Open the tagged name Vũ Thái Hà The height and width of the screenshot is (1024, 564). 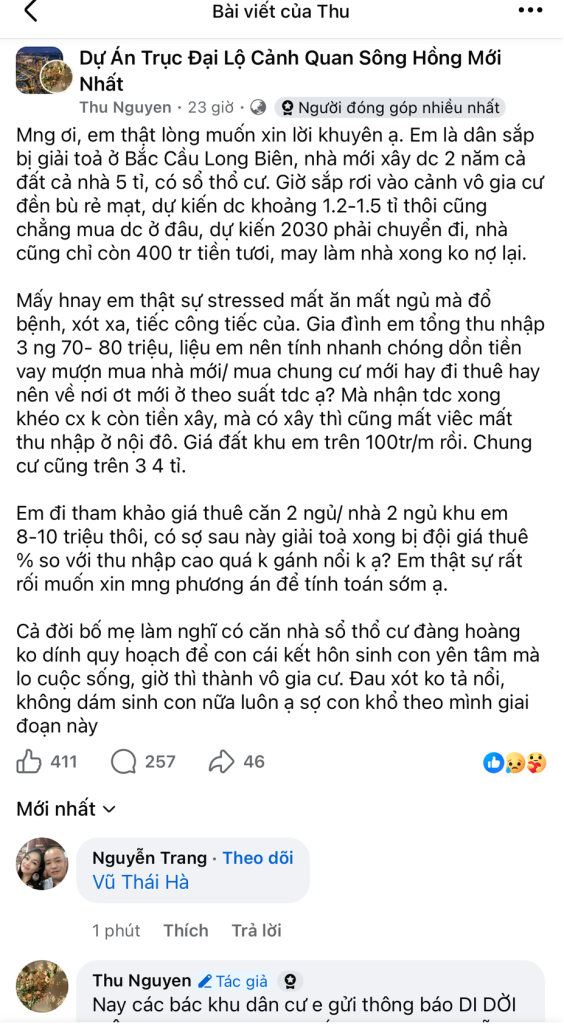coord(140,882)
